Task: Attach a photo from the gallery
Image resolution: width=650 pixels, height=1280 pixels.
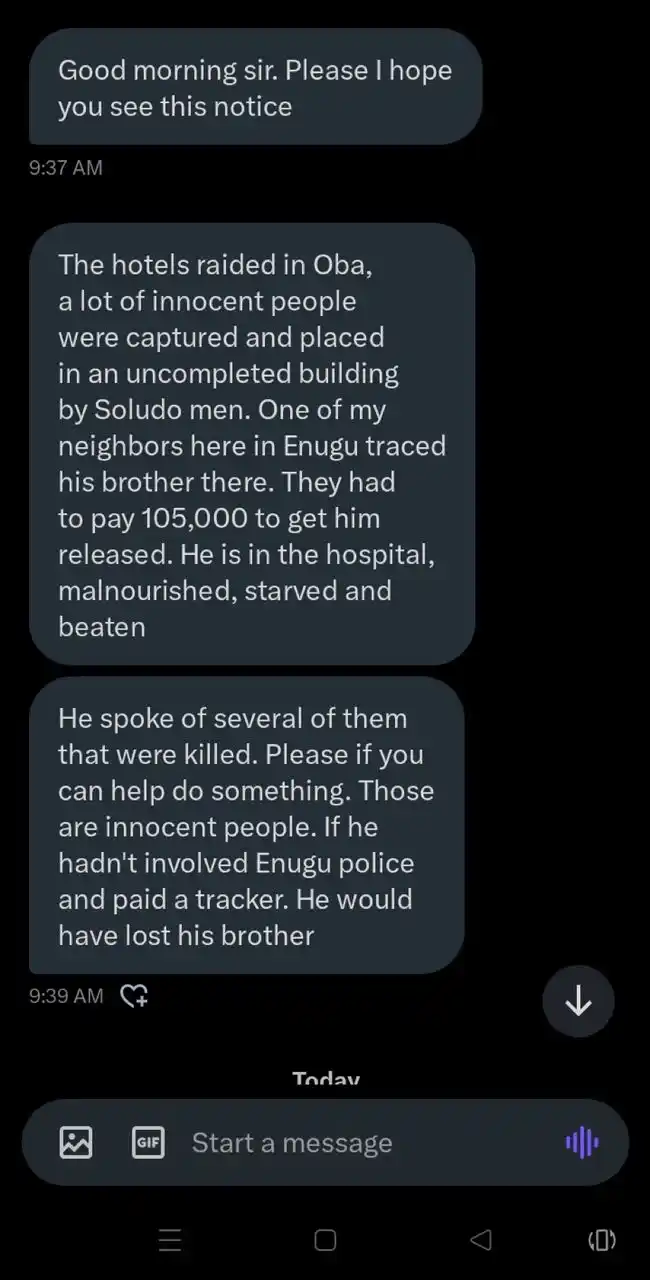Action: click(x=76, y=1142)
